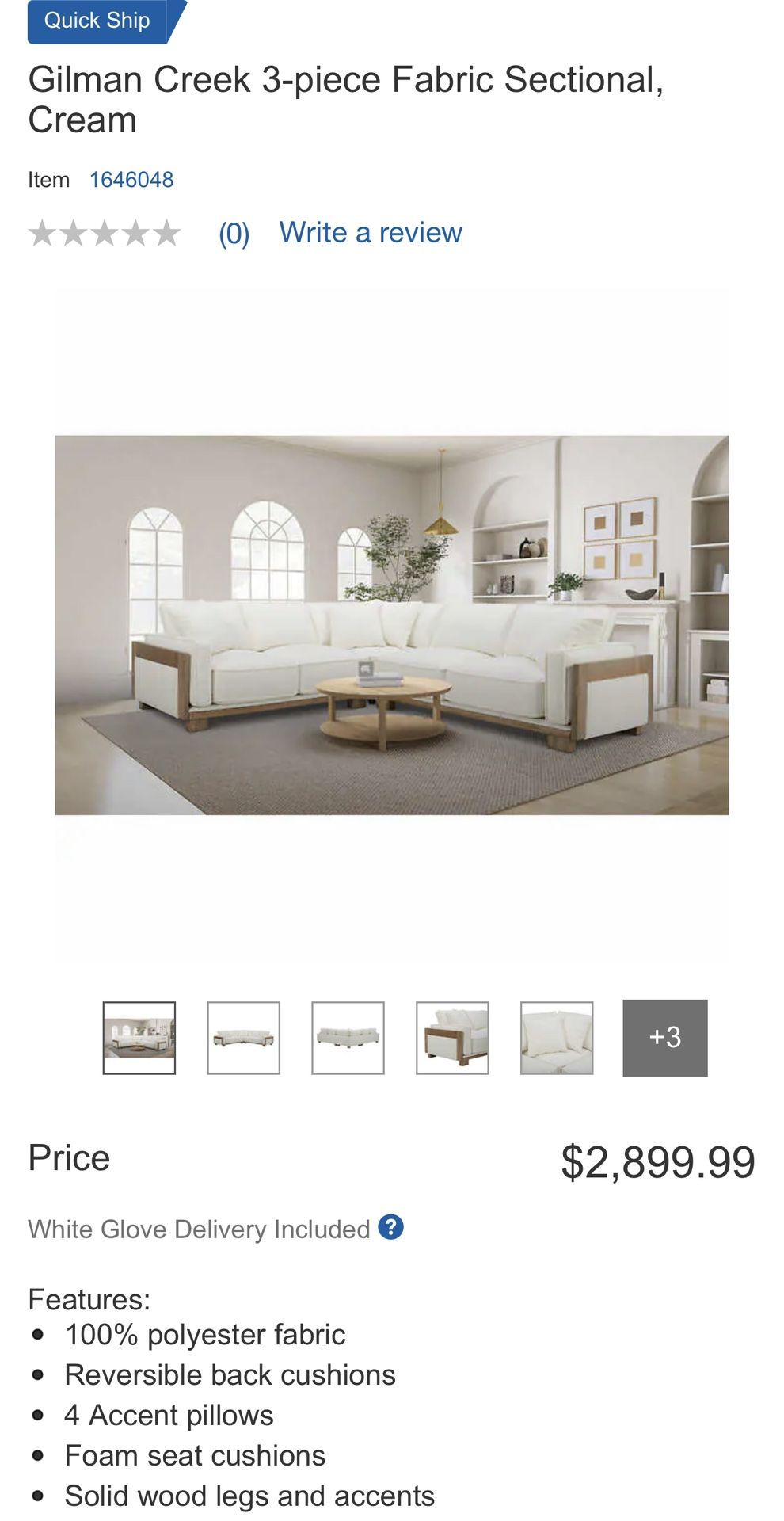Screen dimensions: 784x1521
Task: Tap the item number 1646048
Action: 131,180
